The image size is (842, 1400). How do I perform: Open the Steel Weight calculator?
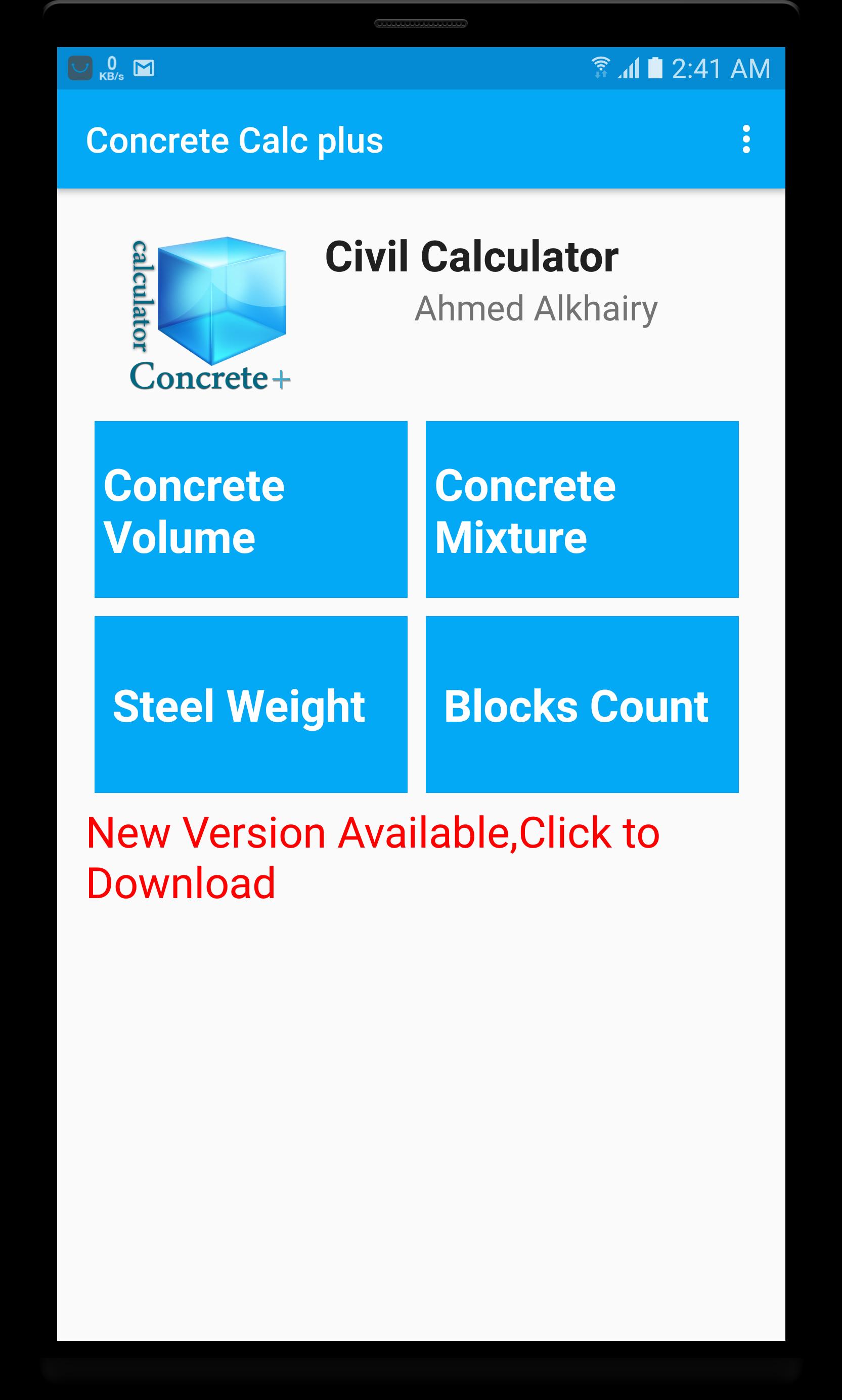click(251, 706)
